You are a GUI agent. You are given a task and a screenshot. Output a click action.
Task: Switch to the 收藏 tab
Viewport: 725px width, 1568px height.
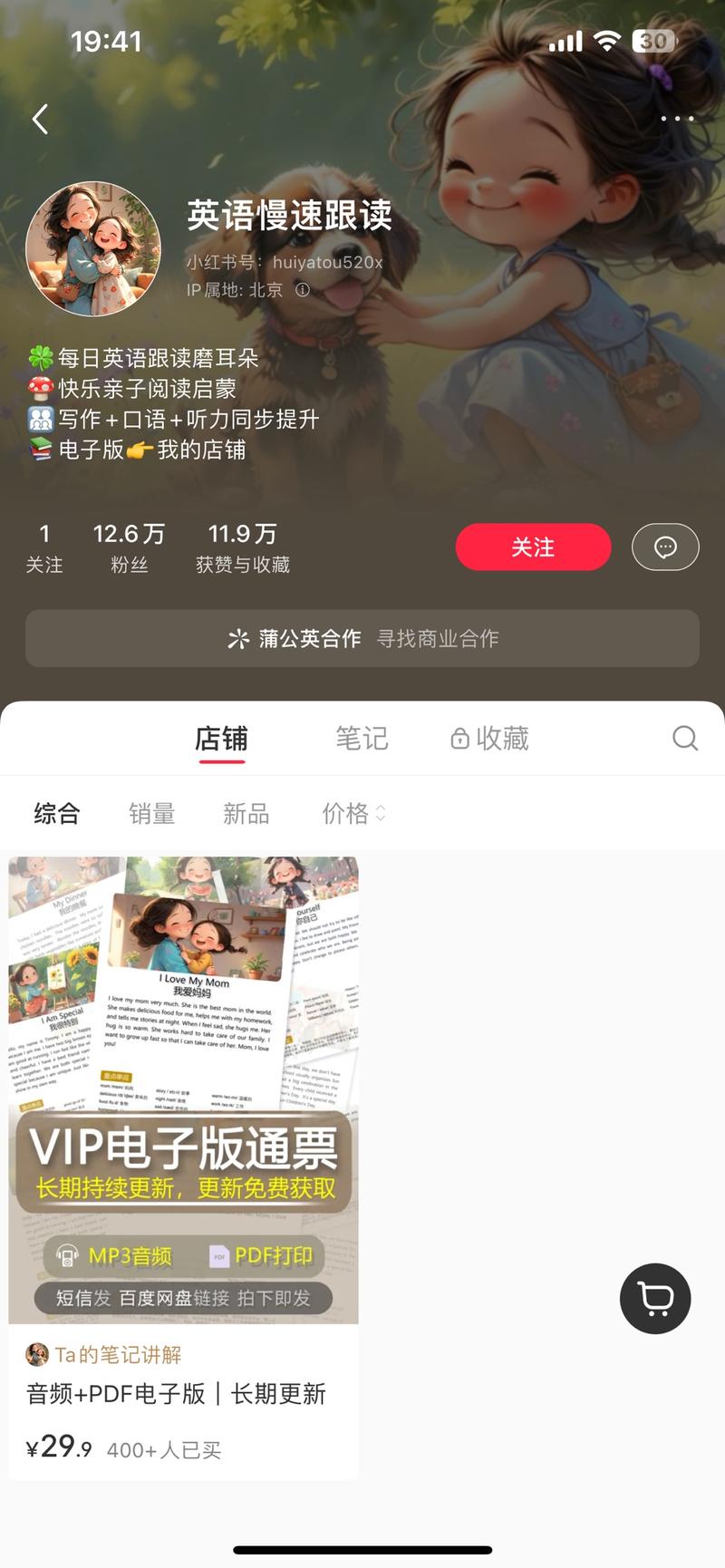point(490,739)
